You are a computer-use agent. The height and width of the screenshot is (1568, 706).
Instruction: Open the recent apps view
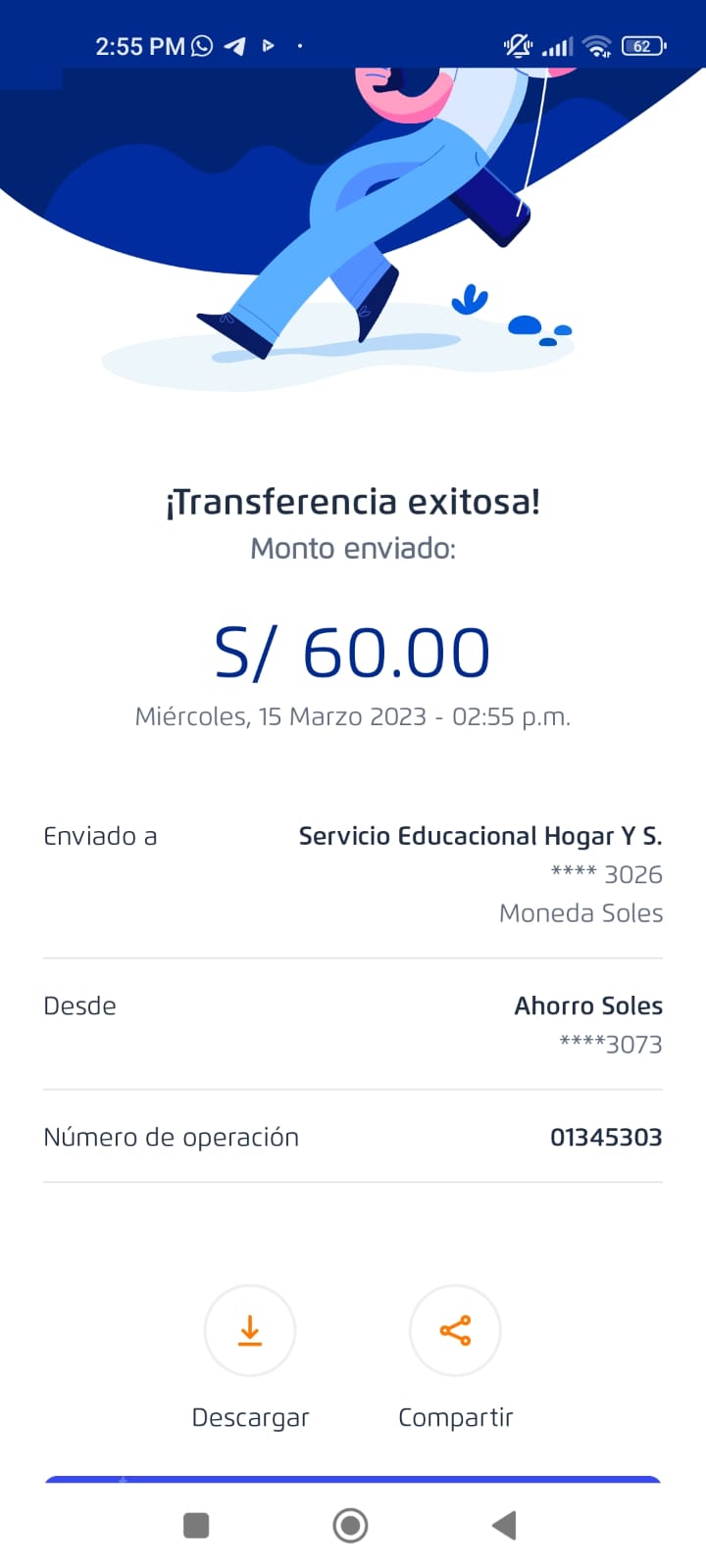coord(196,1525)
